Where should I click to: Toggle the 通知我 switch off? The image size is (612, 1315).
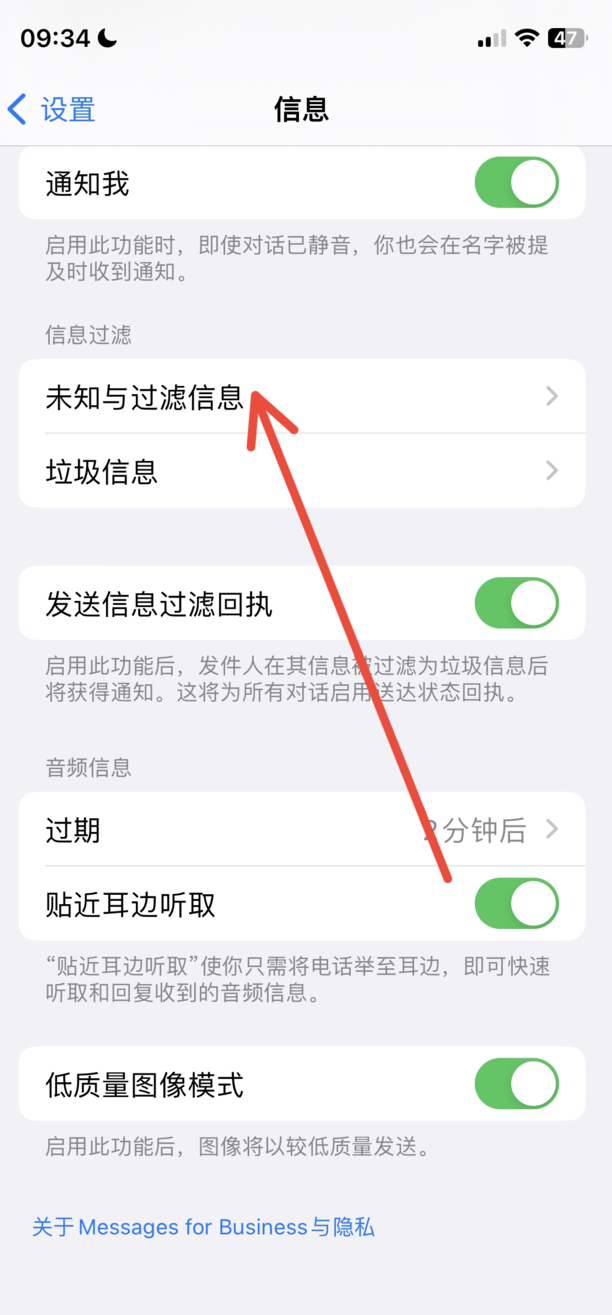pyautogui.click(x=516, y=183)
